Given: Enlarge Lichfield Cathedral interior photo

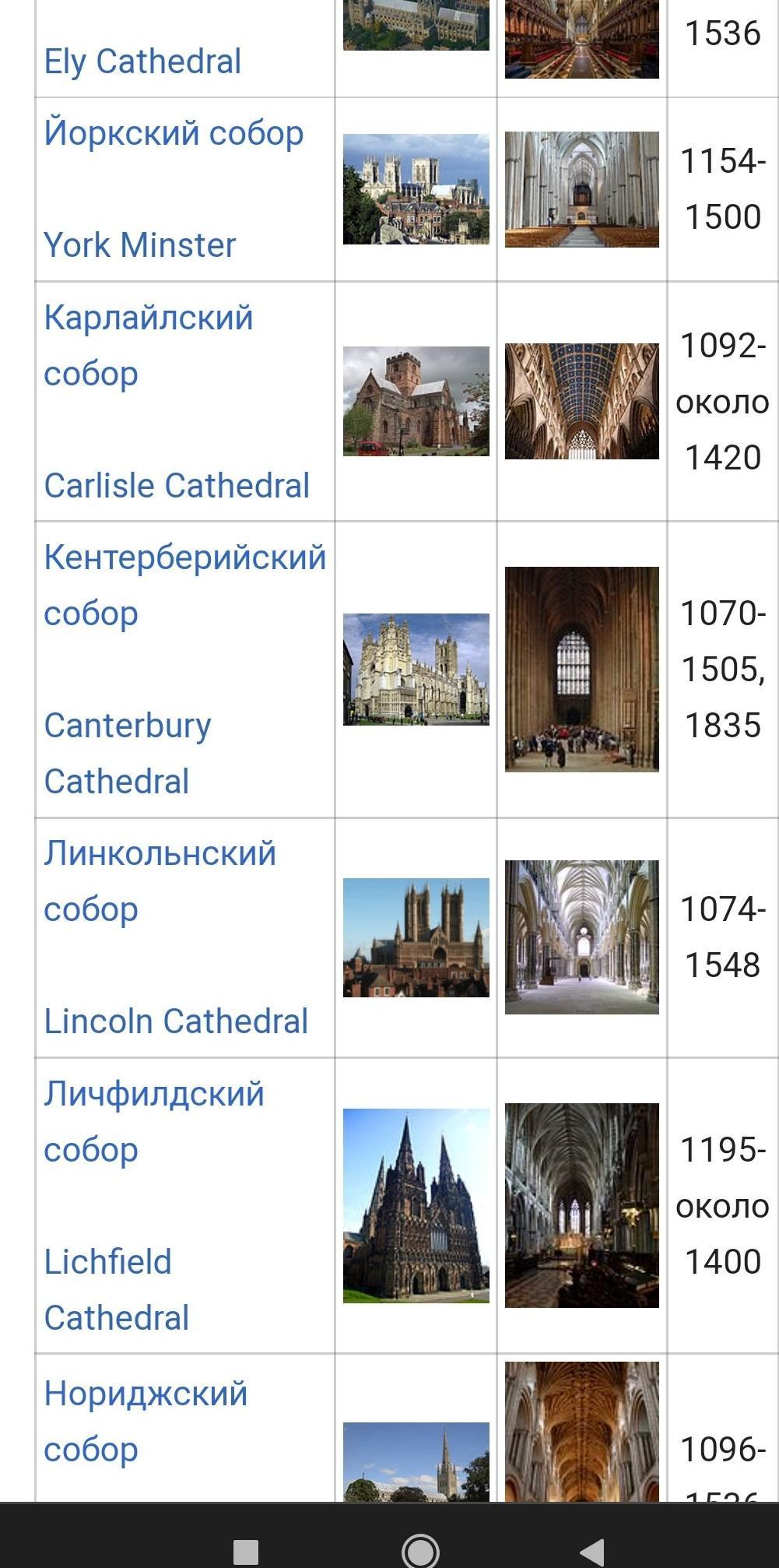Looking at the screenshot, I should coord(581,1205).
